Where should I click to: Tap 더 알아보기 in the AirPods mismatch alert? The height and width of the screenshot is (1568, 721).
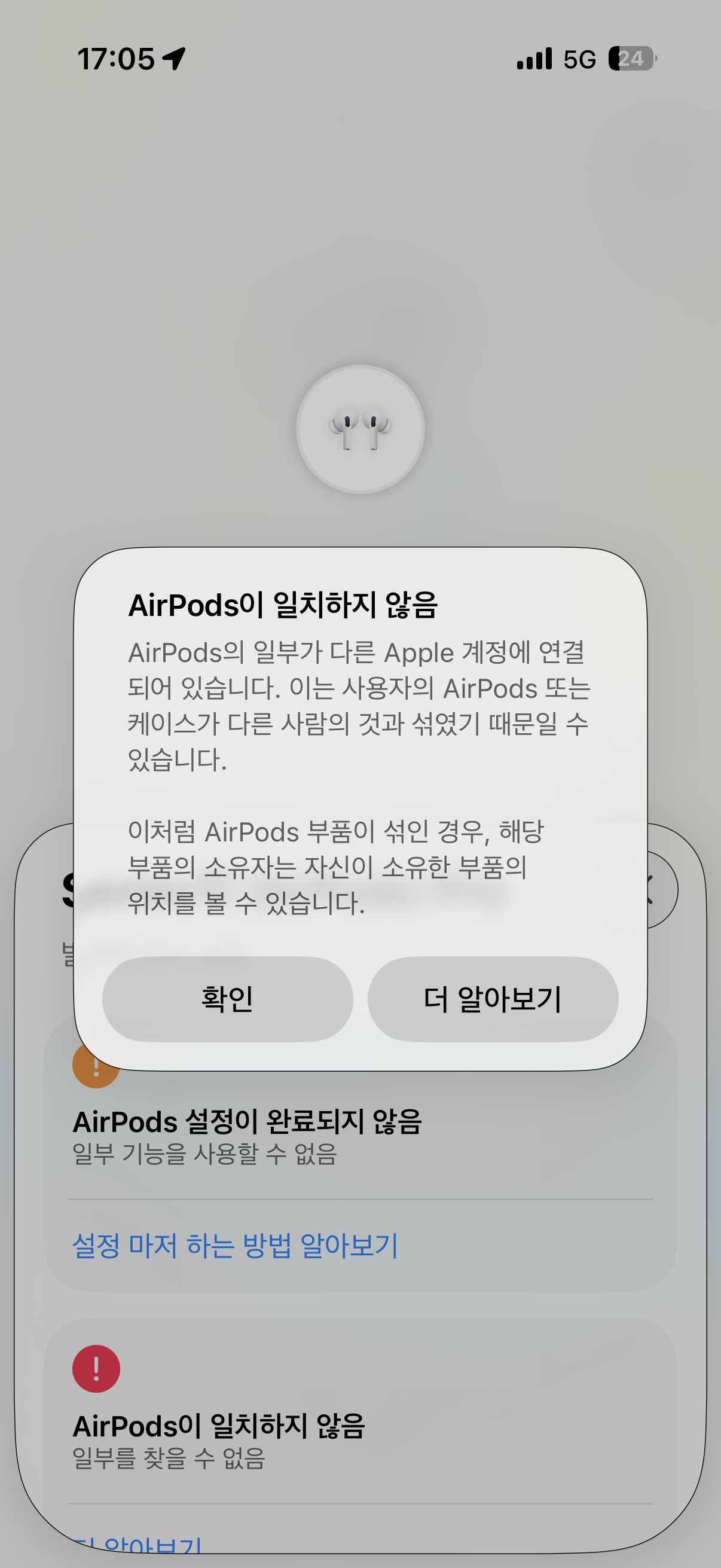pos(493,999)
